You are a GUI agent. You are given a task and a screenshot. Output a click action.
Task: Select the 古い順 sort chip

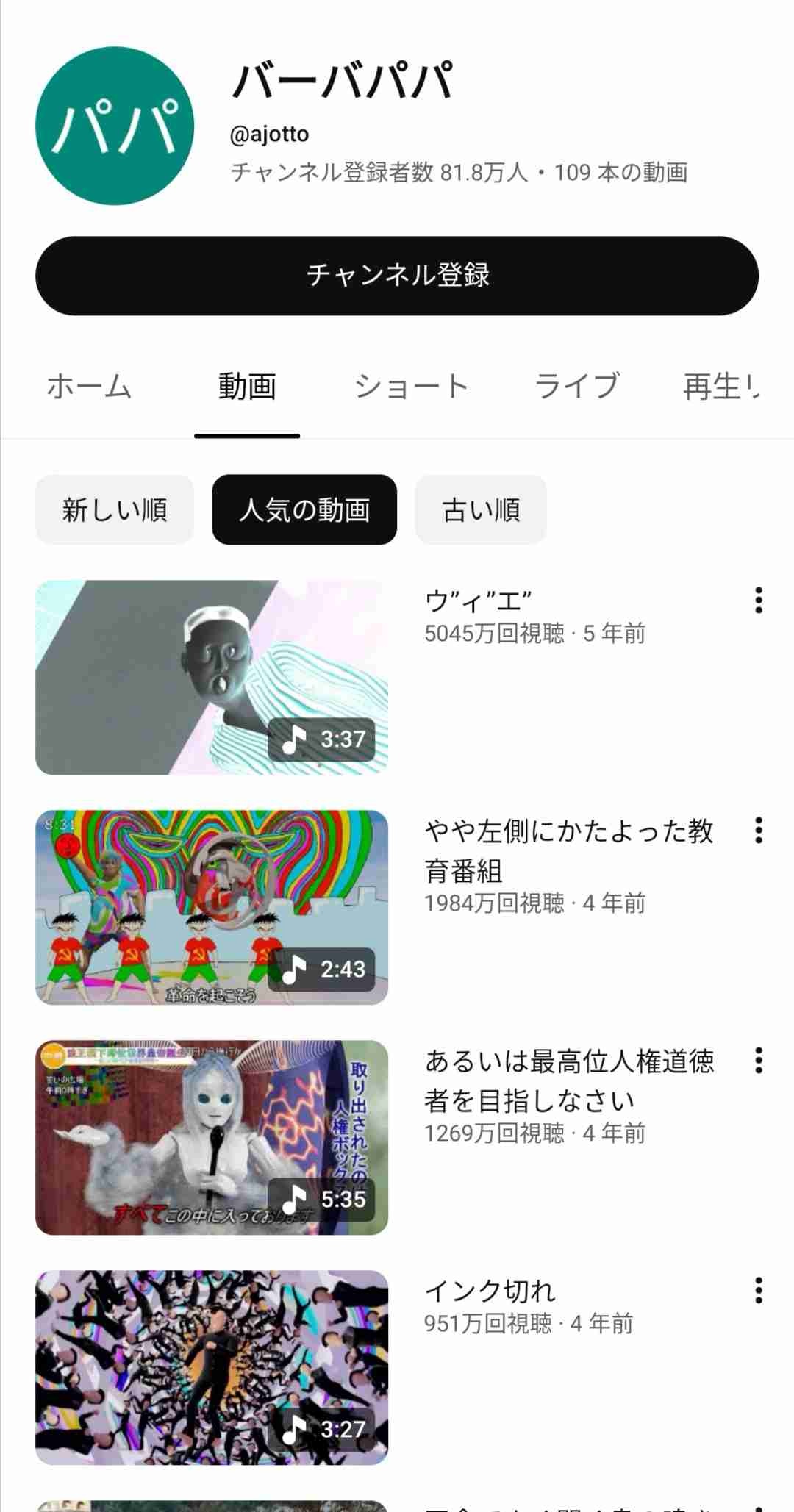[481, 509]
